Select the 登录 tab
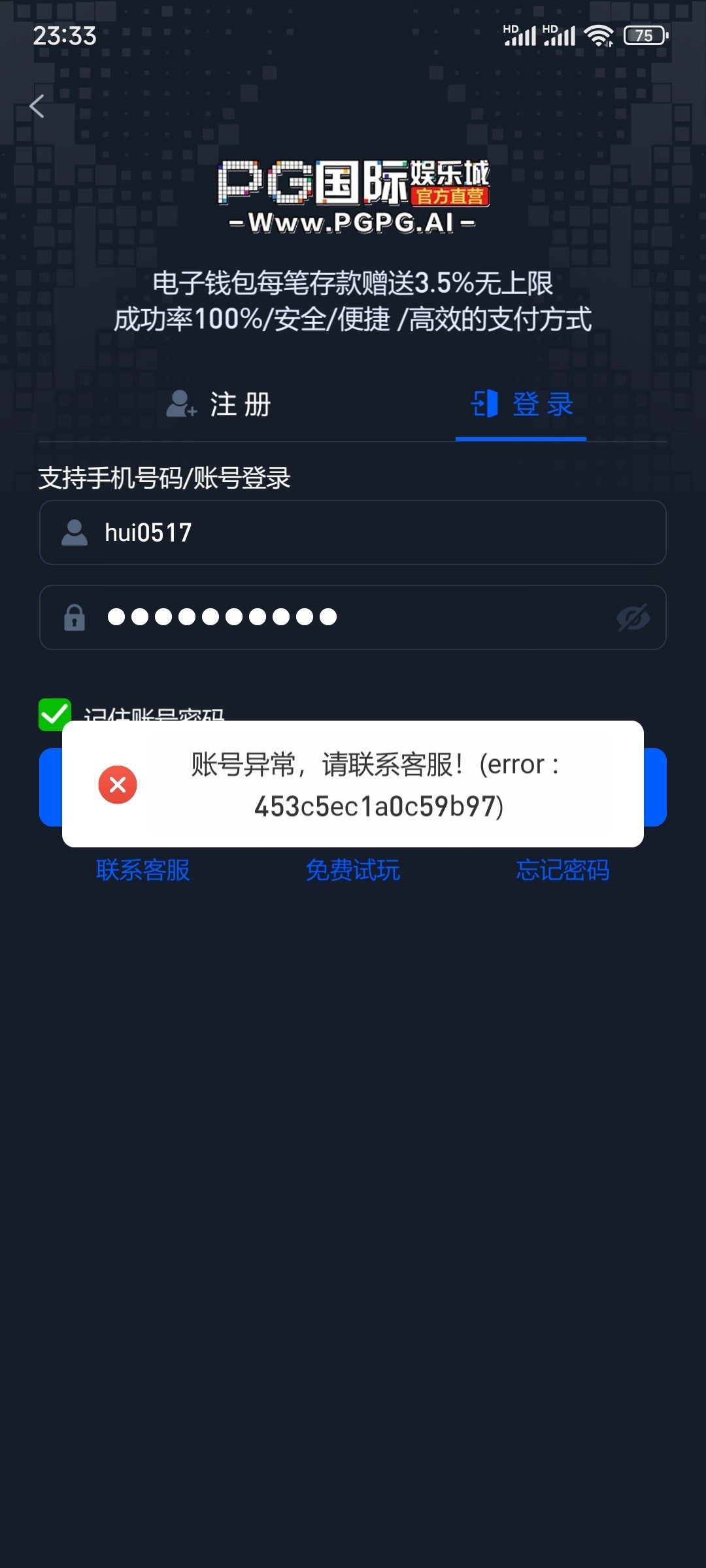Viewport: 706px width, 1568px height. tap(521, 404)
